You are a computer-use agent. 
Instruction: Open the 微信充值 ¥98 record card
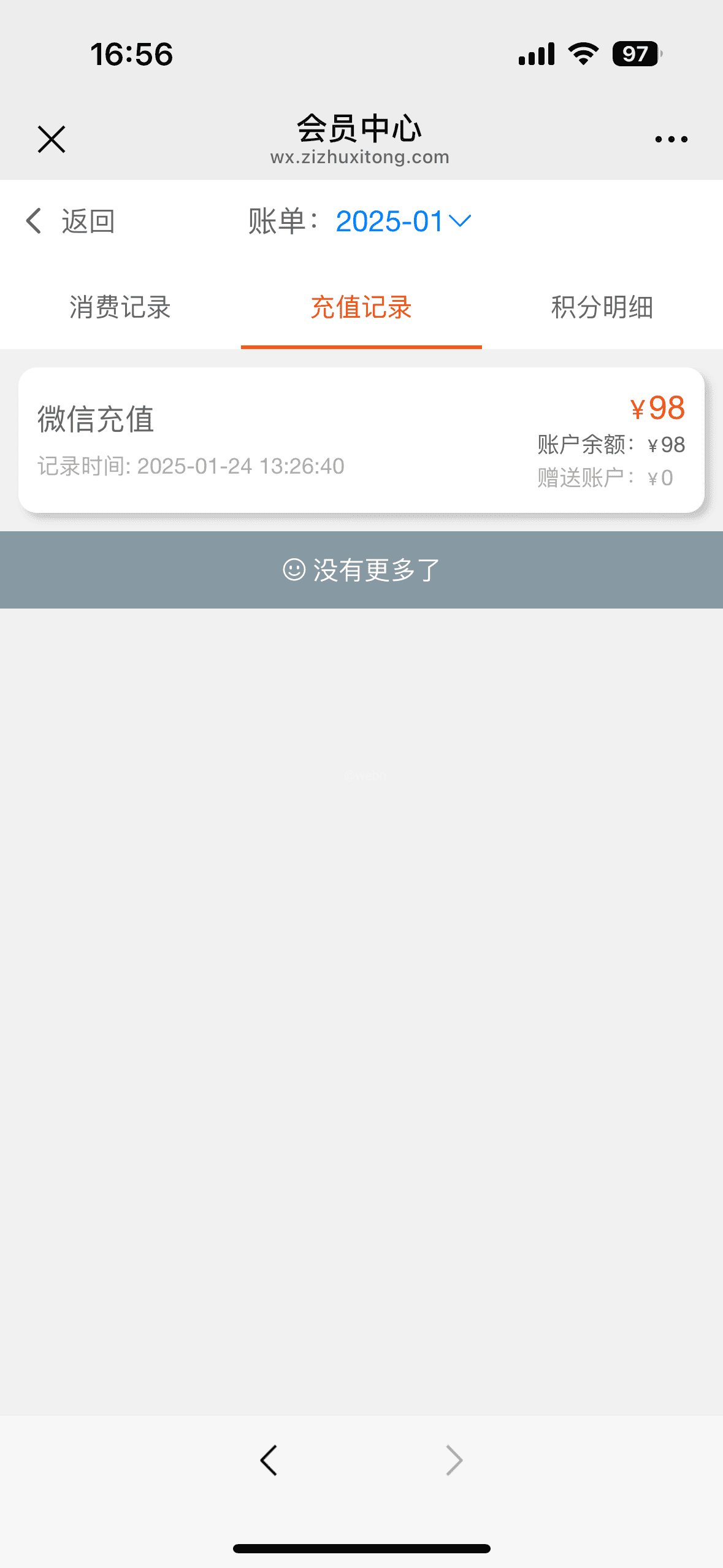[x=361, y=440]
